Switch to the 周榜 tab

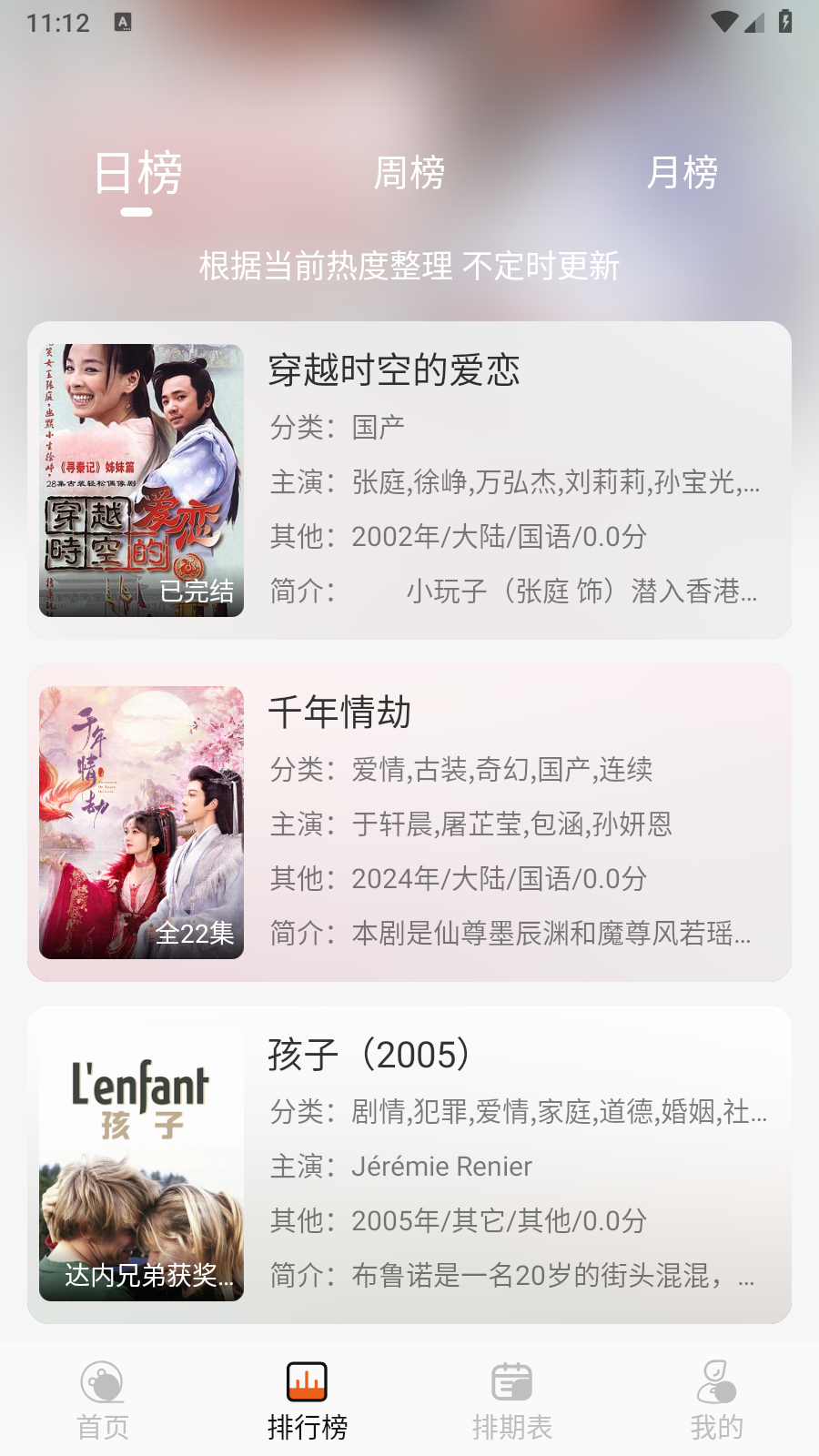point(410,173)
